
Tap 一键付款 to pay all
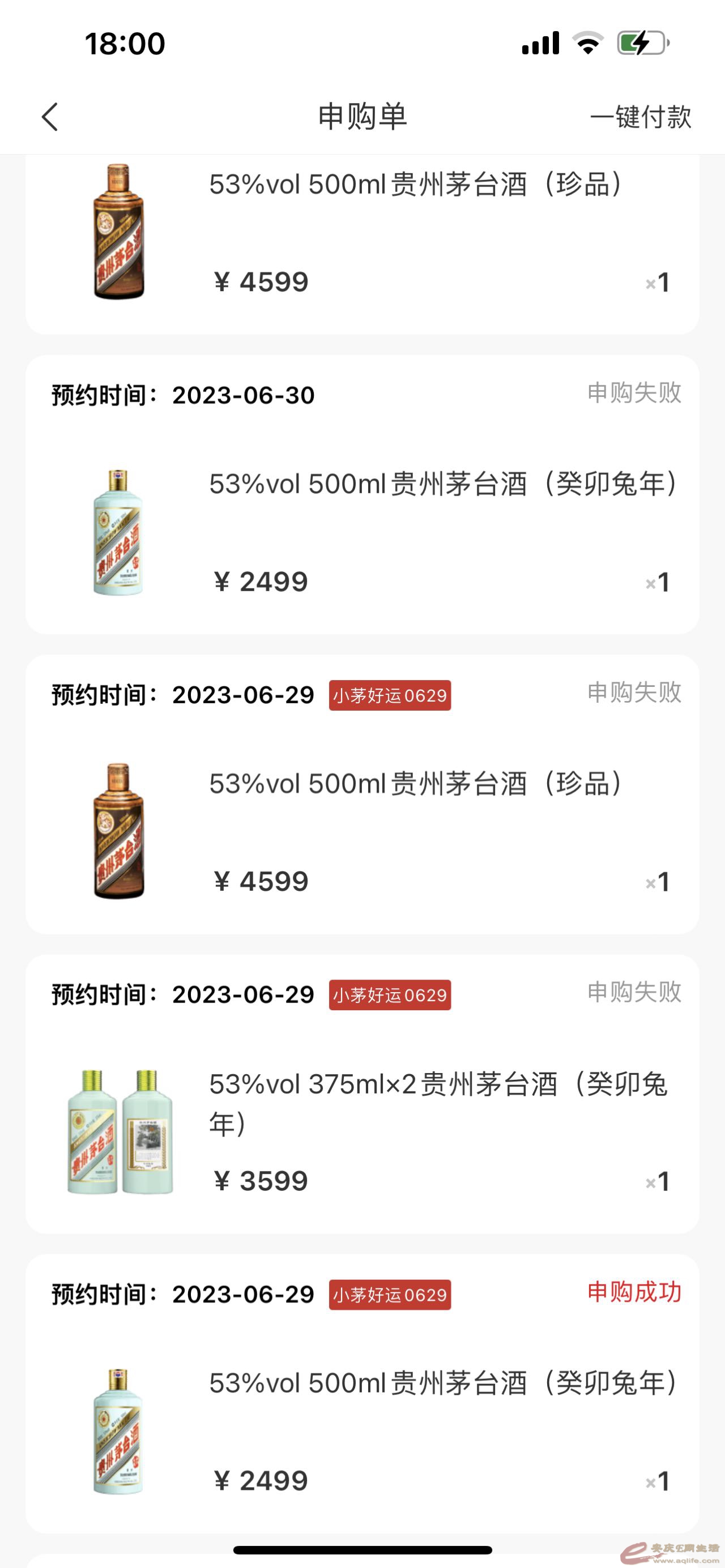click(640, 116)
